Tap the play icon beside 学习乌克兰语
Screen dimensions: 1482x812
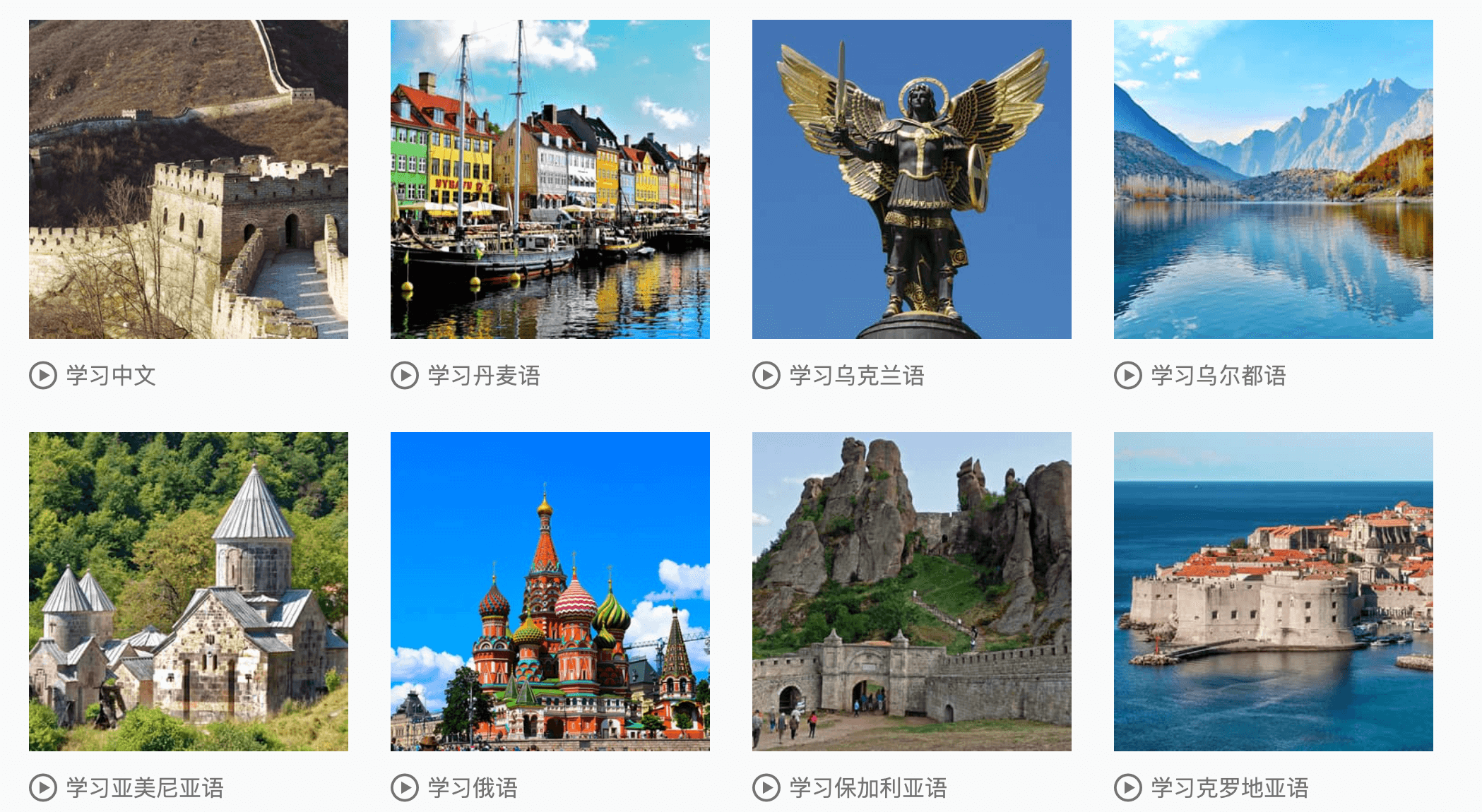point(766,375)
